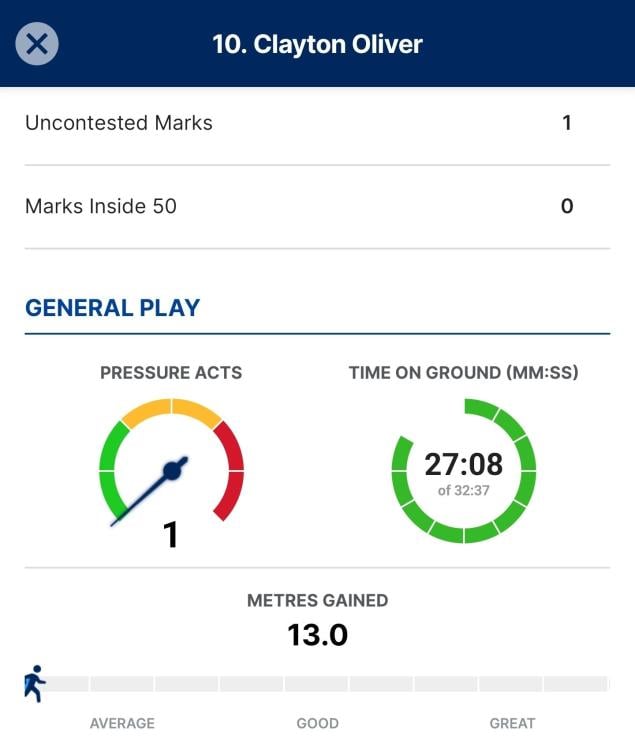Close Clayton Oliver's player stats

coord(38,44)
